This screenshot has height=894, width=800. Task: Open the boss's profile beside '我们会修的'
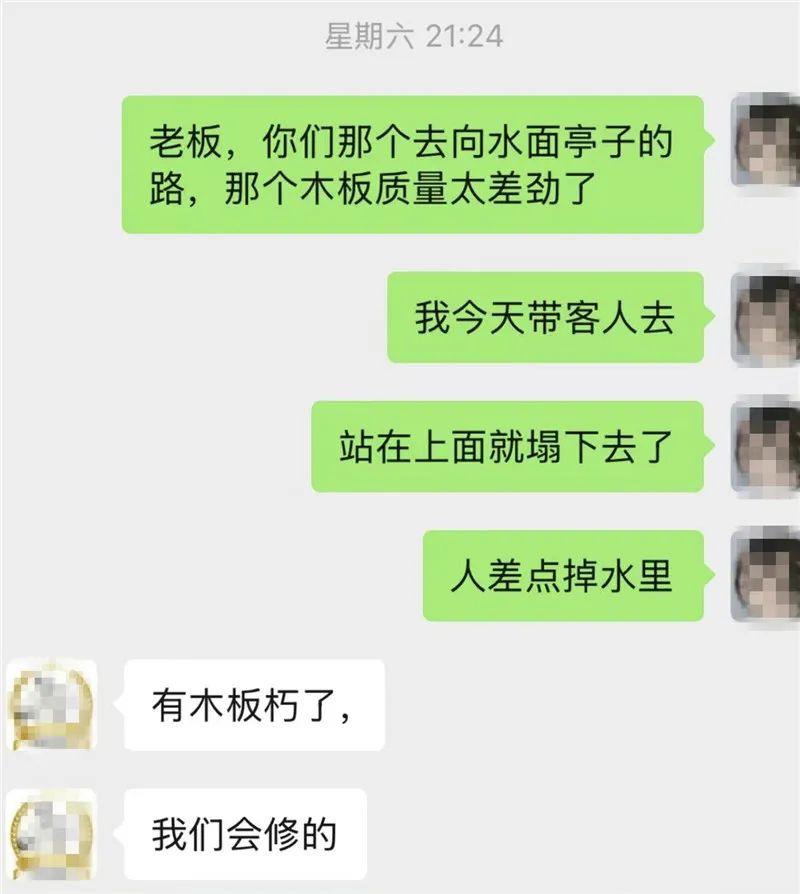click(x=51, y=834)
